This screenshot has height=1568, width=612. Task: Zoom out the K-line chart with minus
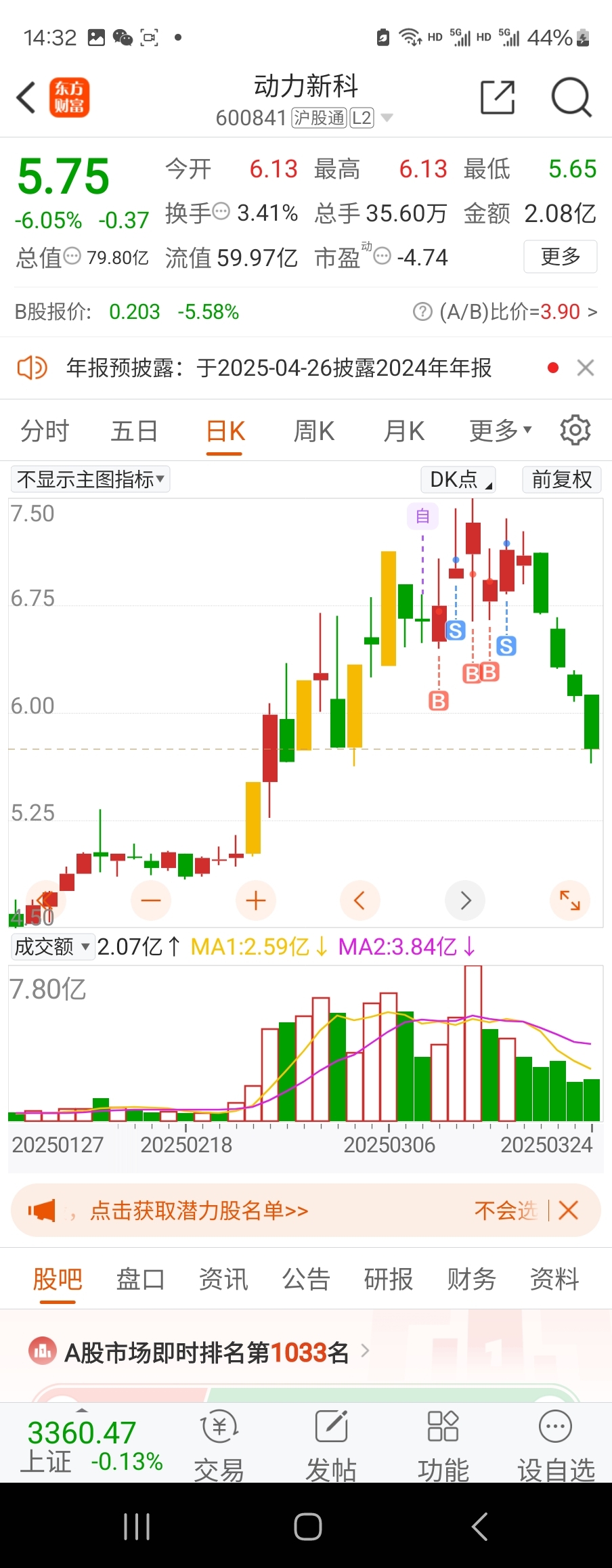[151, 900]
